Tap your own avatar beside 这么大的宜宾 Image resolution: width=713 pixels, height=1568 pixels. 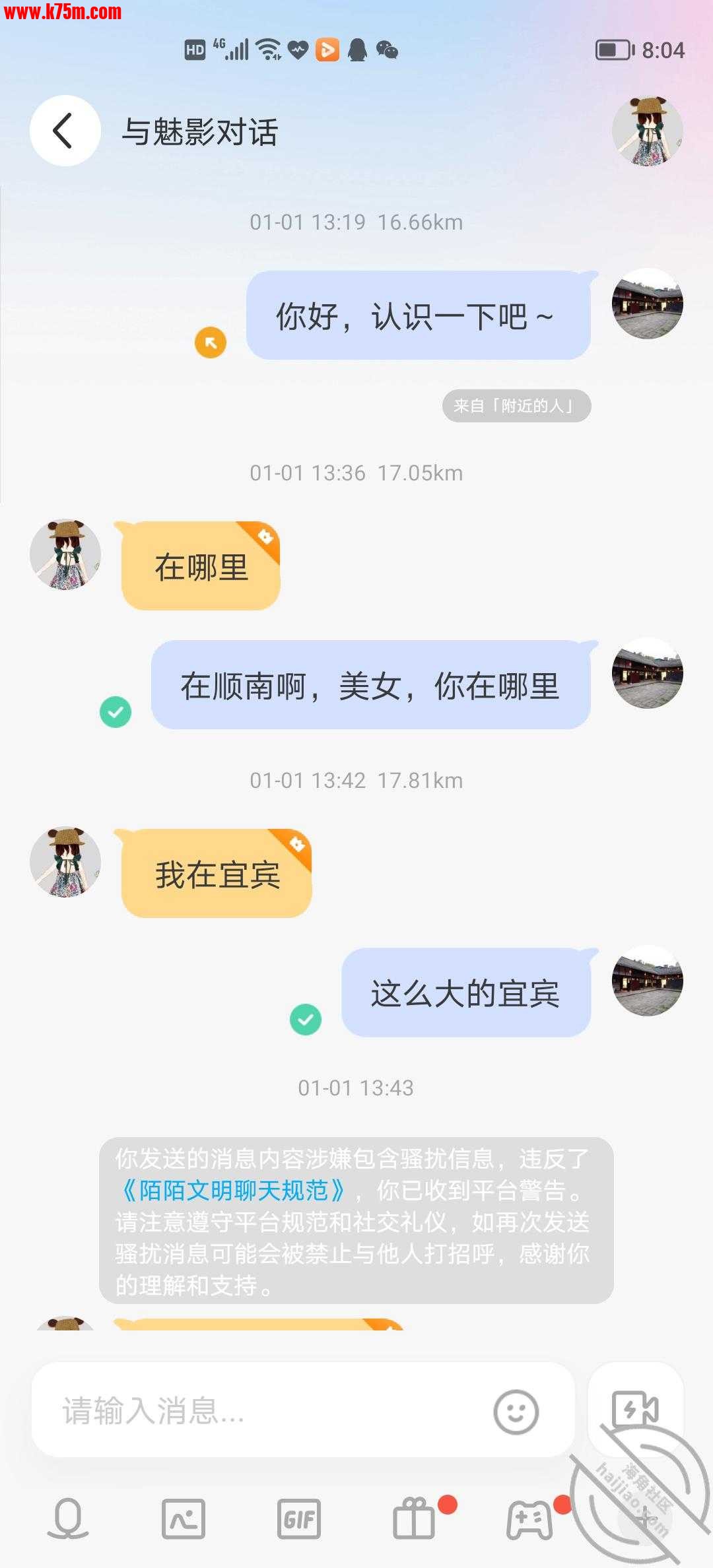[647, 981]
